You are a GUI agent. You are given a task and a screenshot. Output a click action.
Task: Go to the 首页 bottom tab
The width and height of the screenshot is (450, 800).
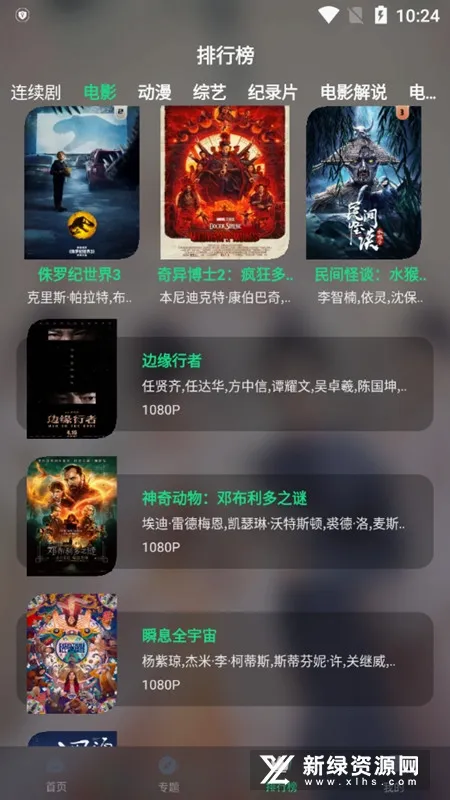(56, 774)
